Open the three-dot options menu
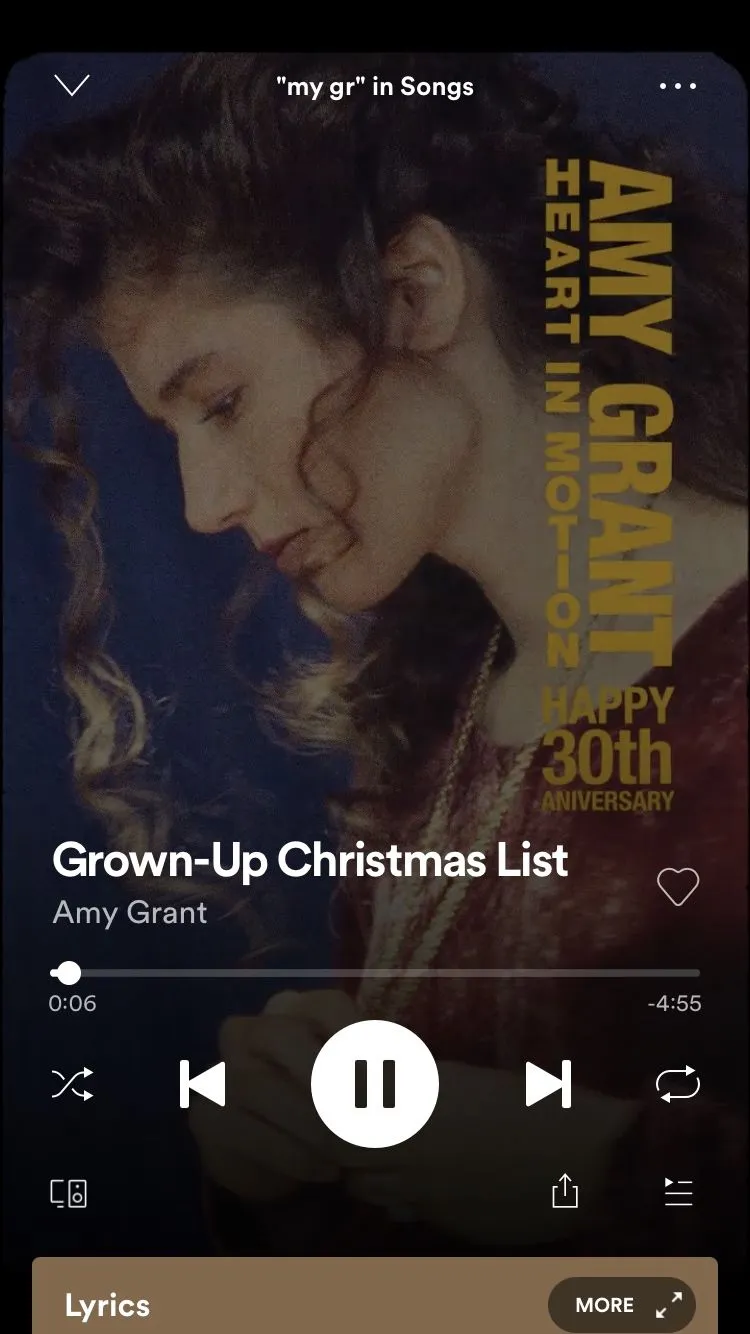The width and height of the screenshot is (750, 1334). coord(678,86)
